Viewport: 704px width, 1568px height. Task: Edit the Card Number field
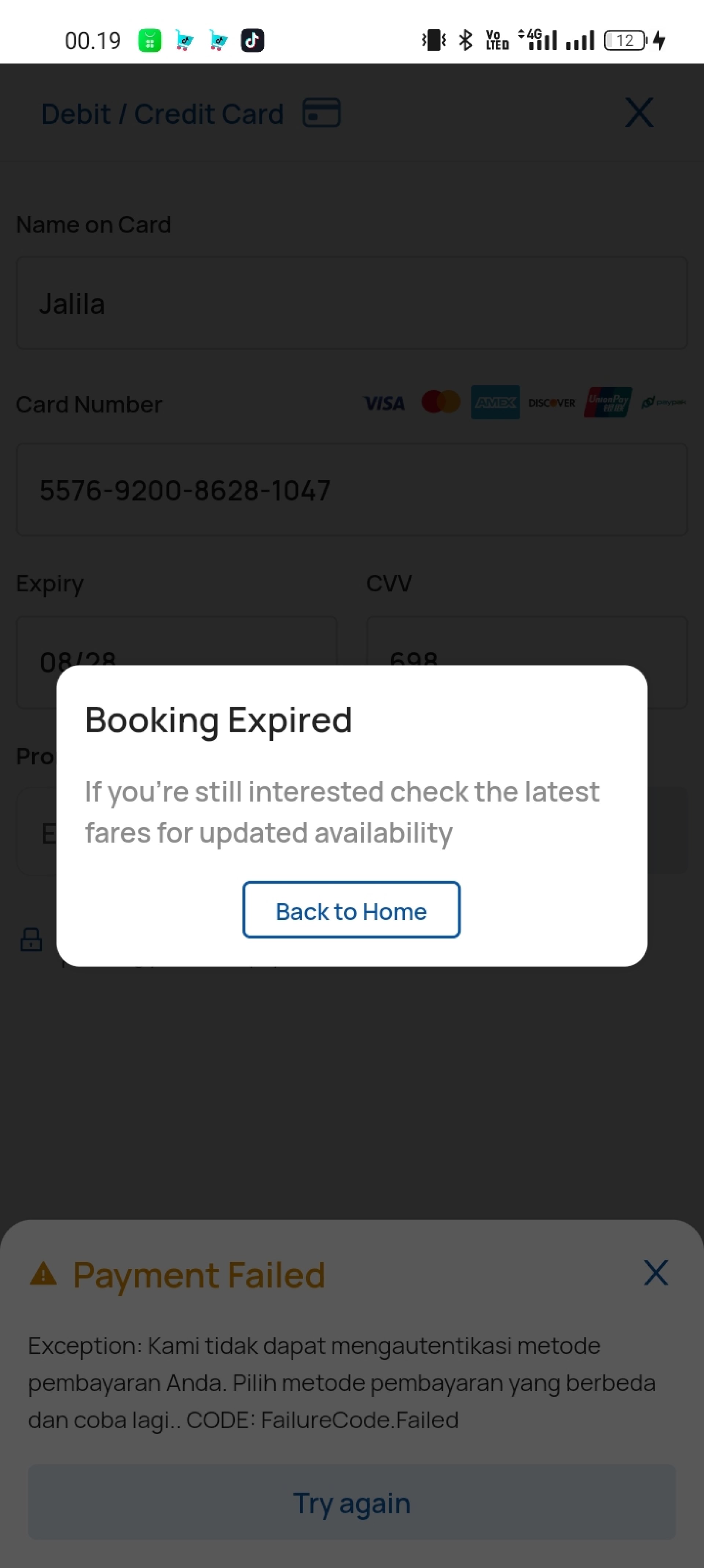tap(351, 489)
